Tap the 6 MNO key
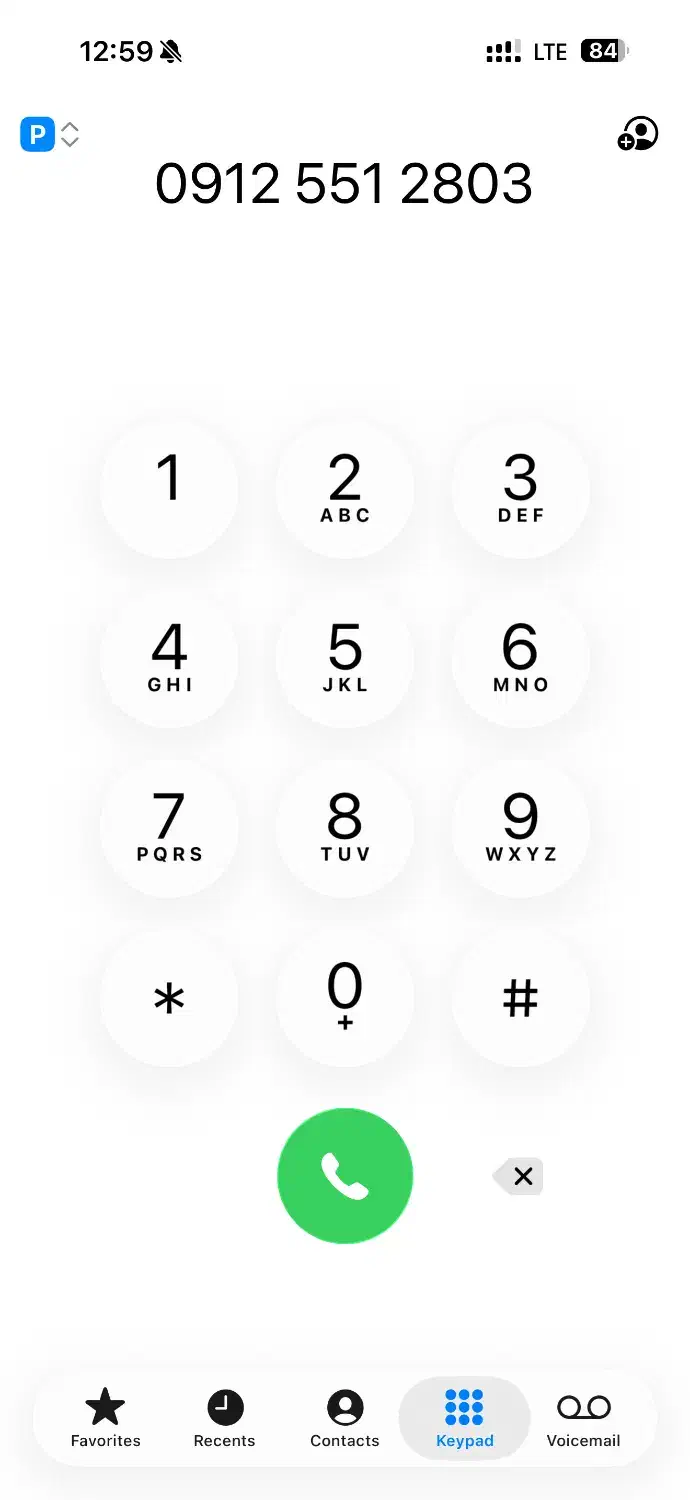The image size is (690, 1500). (x=520, y=658)
